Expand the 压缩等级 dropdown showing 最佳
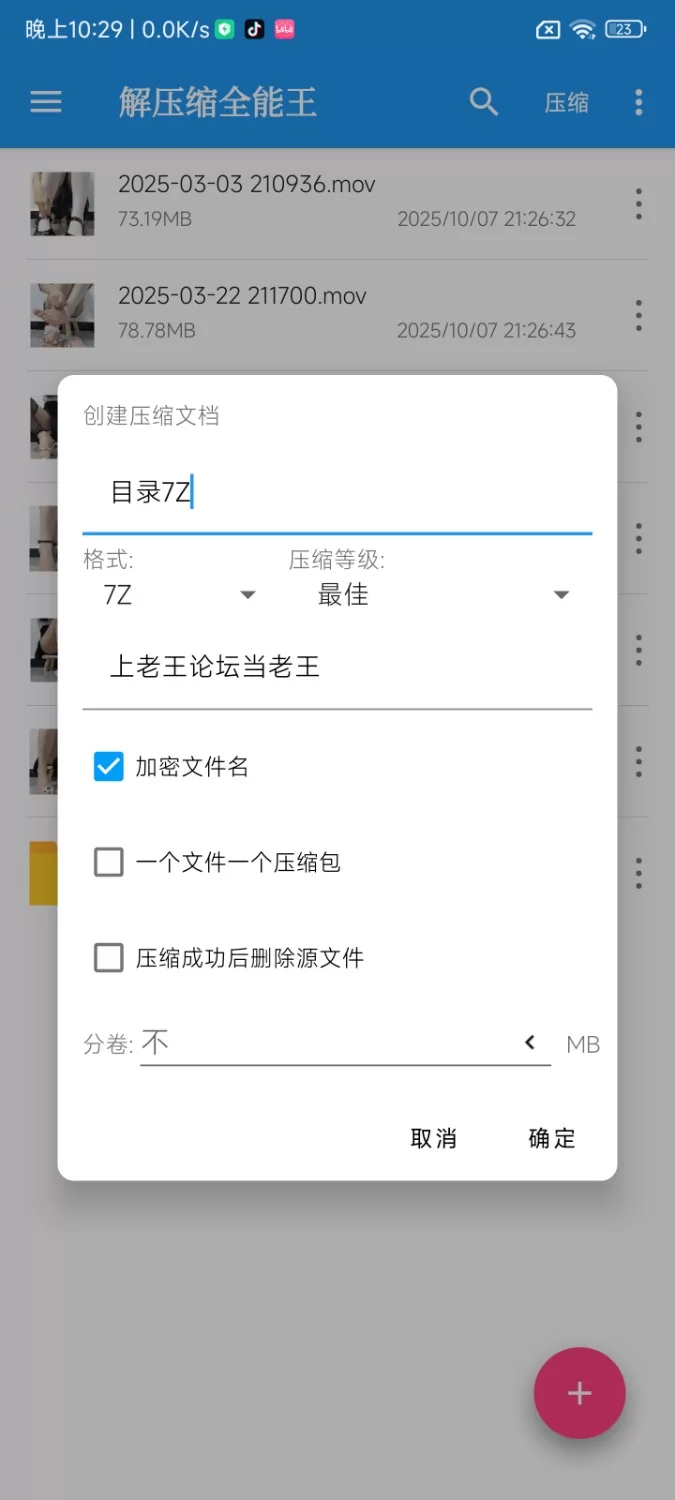The height and width of the screenshot is (1500, 675). (x=442, y=595)
